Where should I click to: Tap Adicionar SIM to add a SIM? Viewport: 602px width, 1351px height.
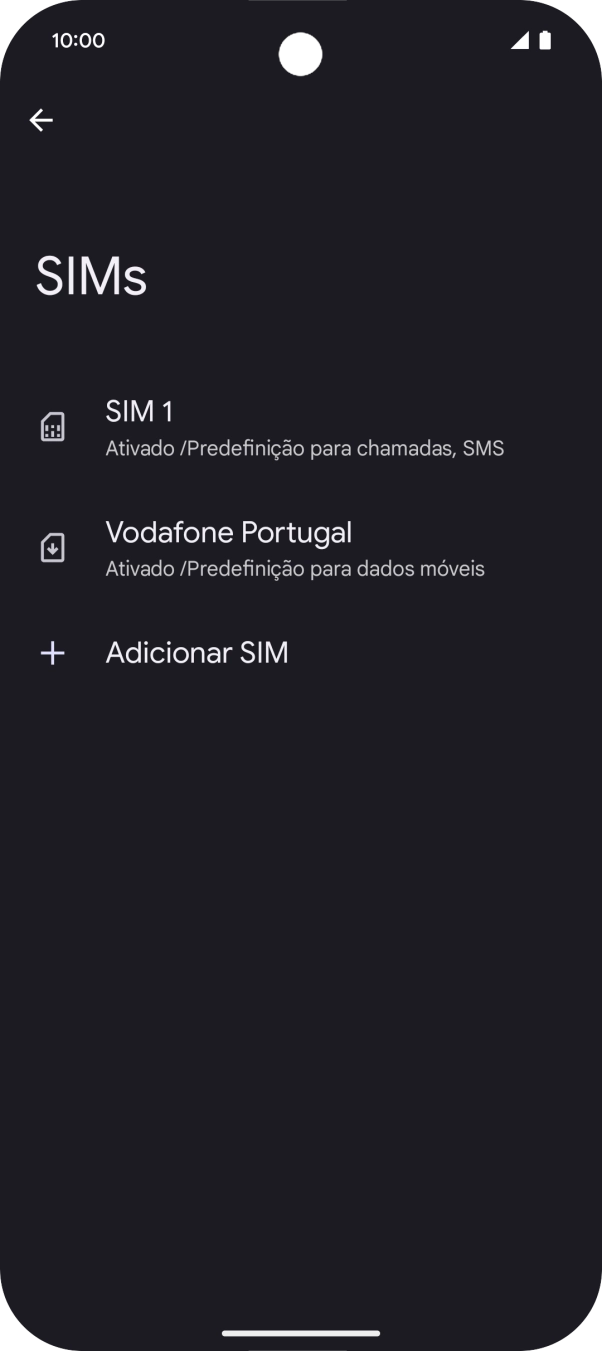point(196,653)
